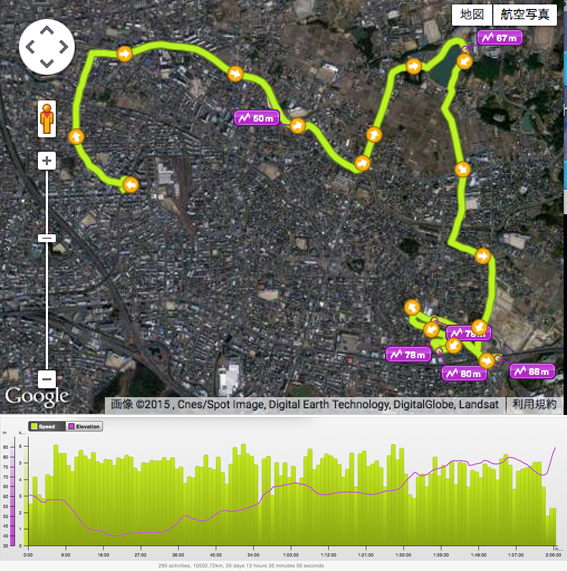Zoom out with the minus button
Viewport: 567px width, 571px height.
[x=47, y=379]
